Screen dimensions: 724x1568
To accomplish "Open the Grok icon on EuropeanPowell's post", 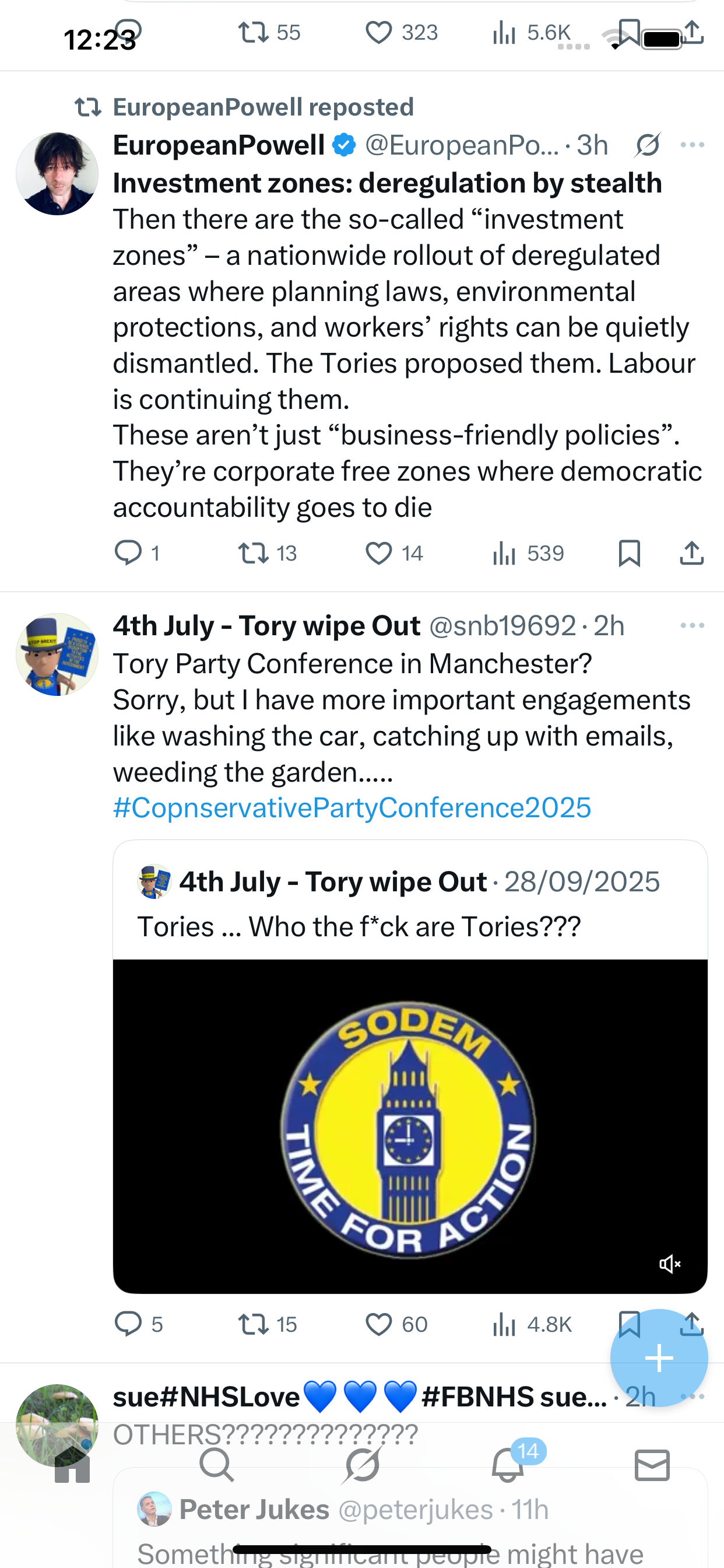I will click(x=647, y=145).
